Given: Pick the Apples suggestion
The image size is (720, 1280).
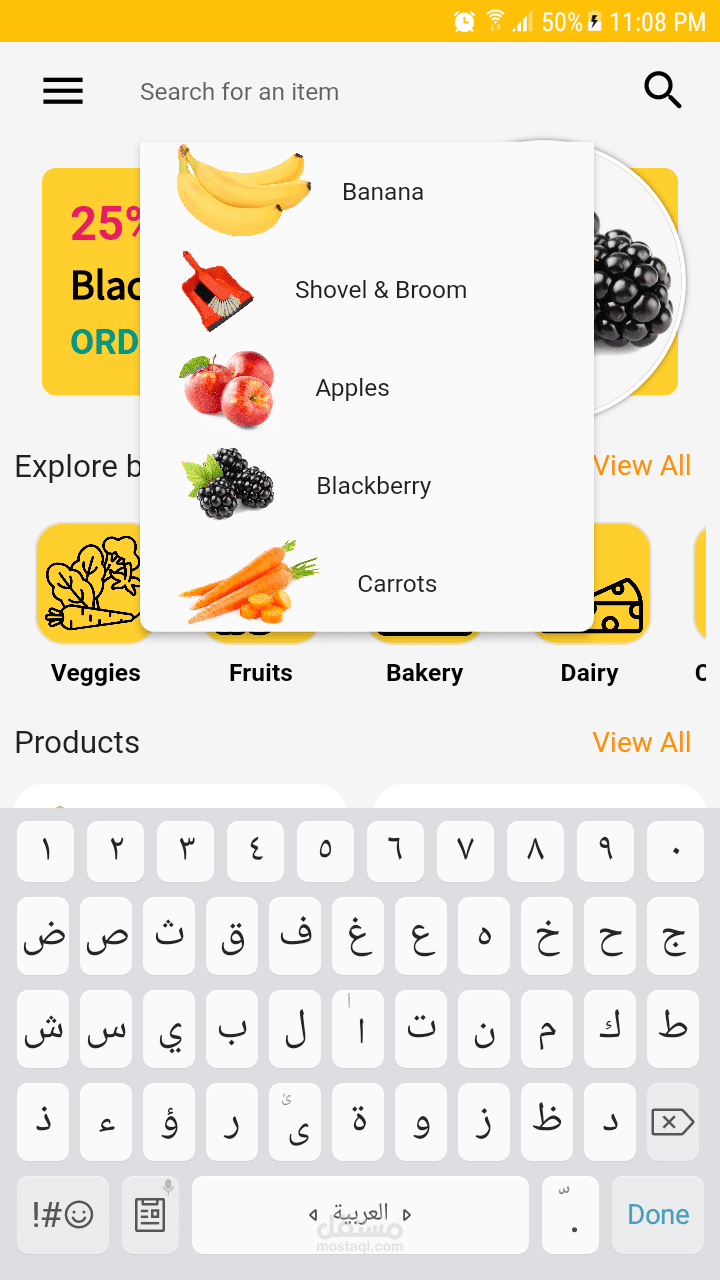Looking at the screenshot, I should tap(367, 388).
